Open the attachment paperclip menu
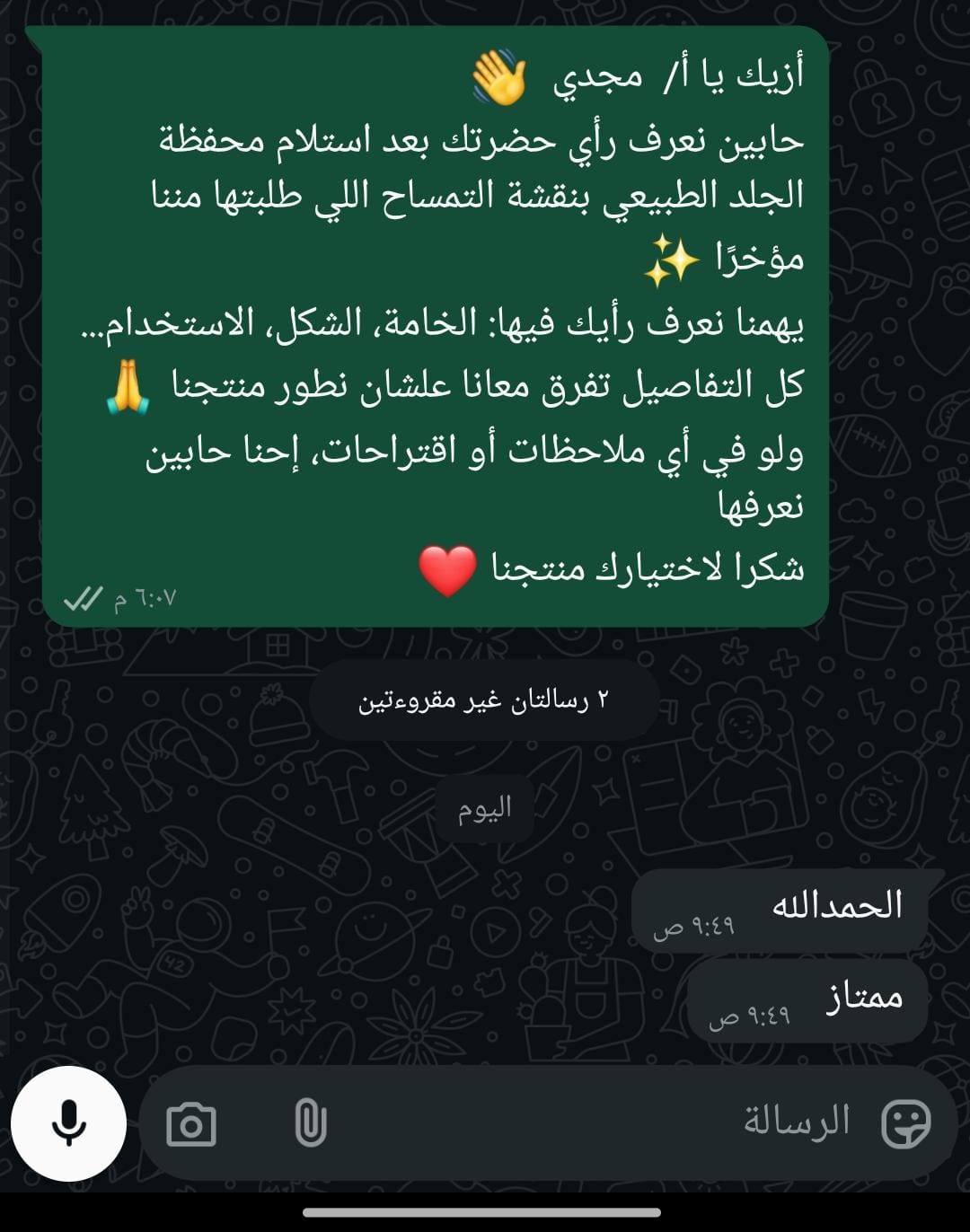Image resolution: width=970 pixels, height=1232 pixels. coord(310,1123)
